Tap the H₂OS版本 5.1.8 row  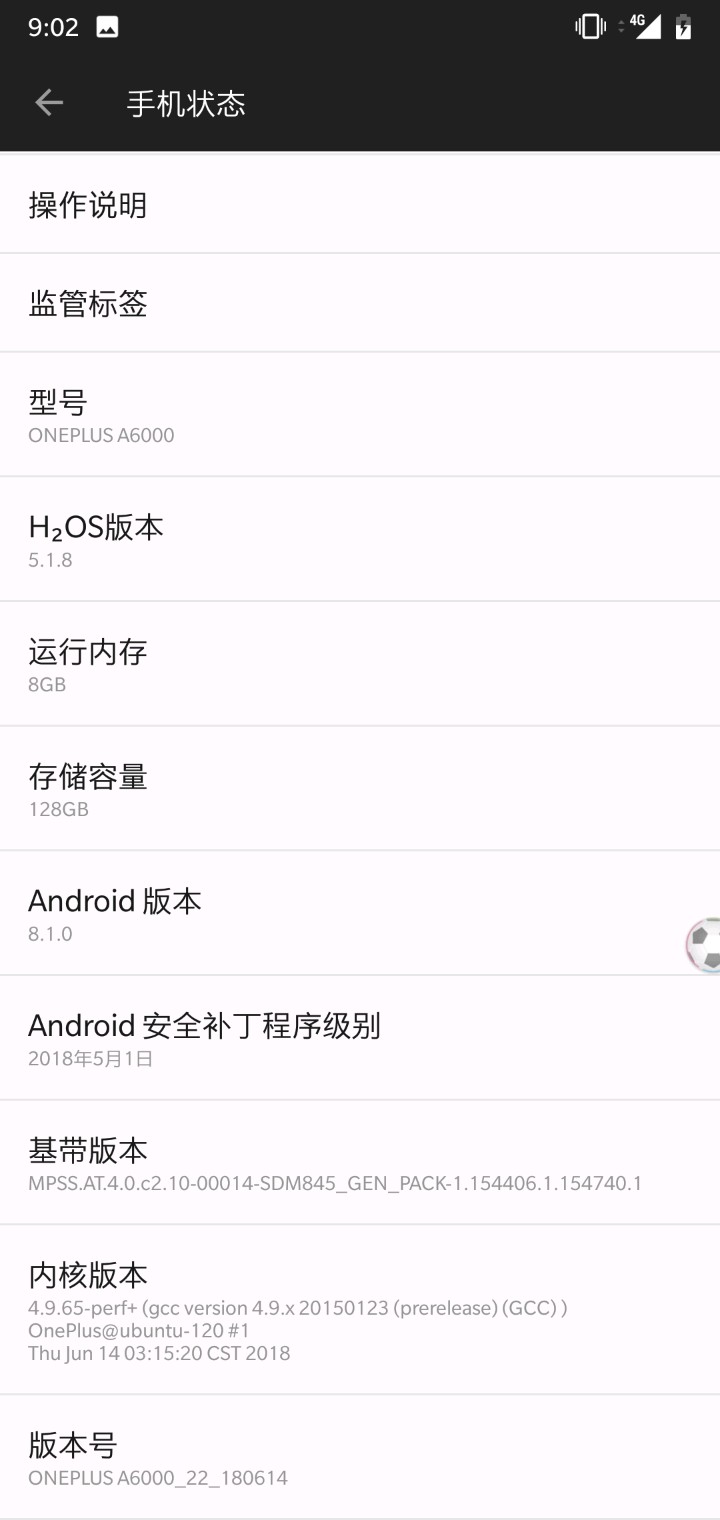tap(360, 540)
